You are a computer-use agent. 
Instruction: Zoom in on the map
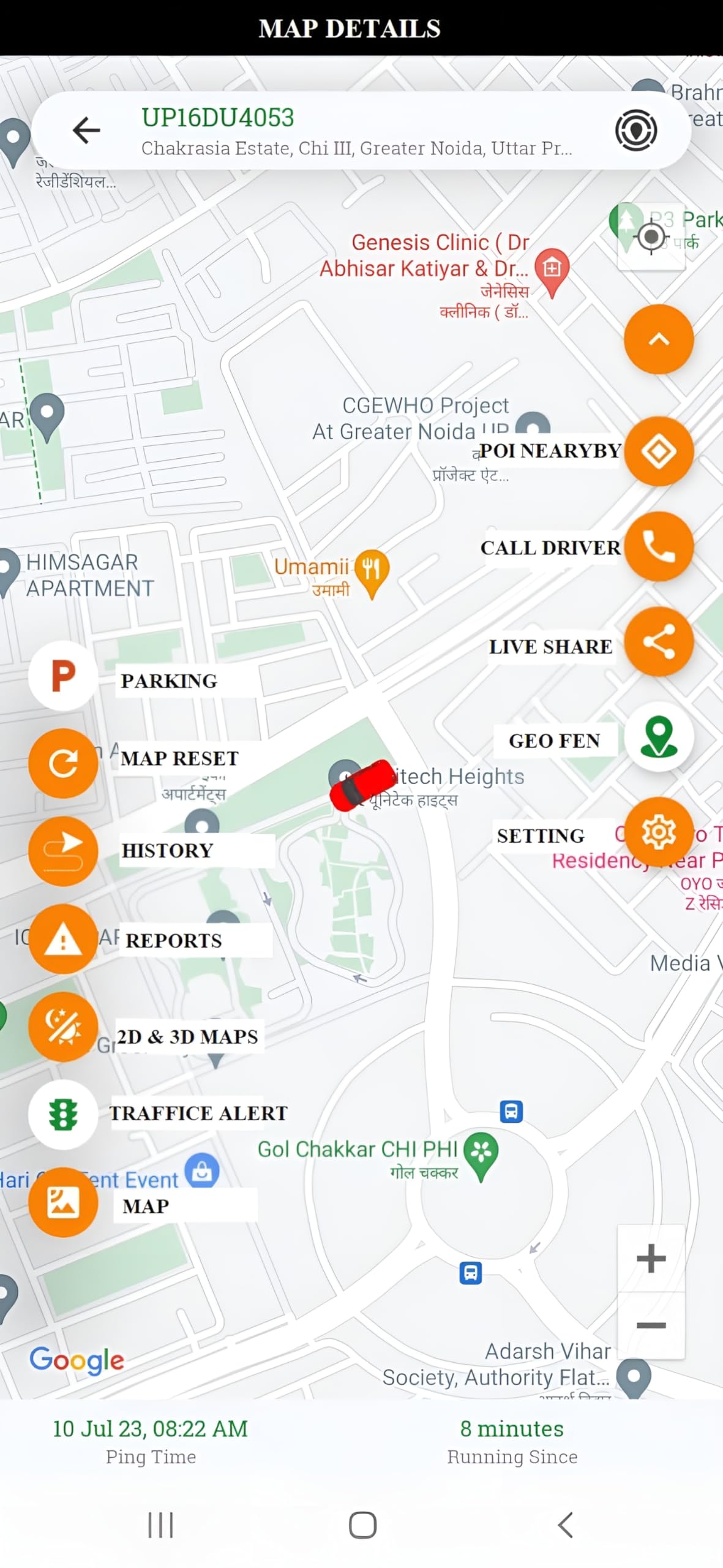651,1259
